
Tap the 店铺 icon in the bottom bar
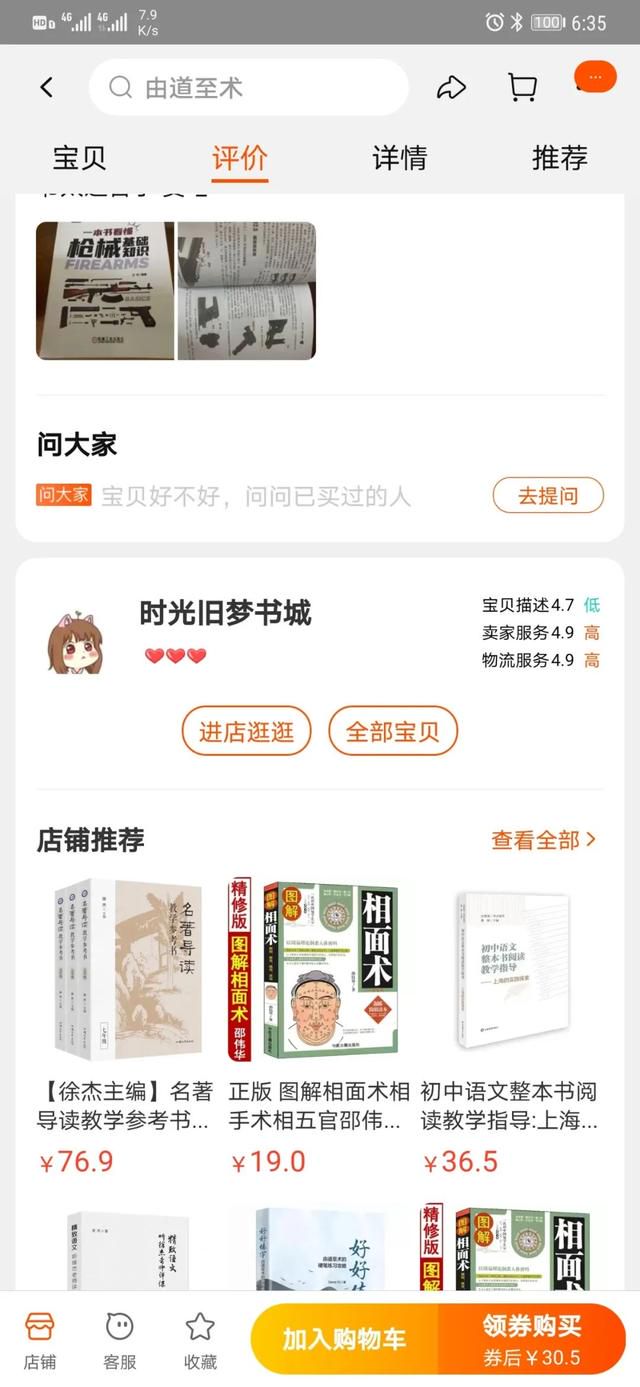[x=40, y=1340]
